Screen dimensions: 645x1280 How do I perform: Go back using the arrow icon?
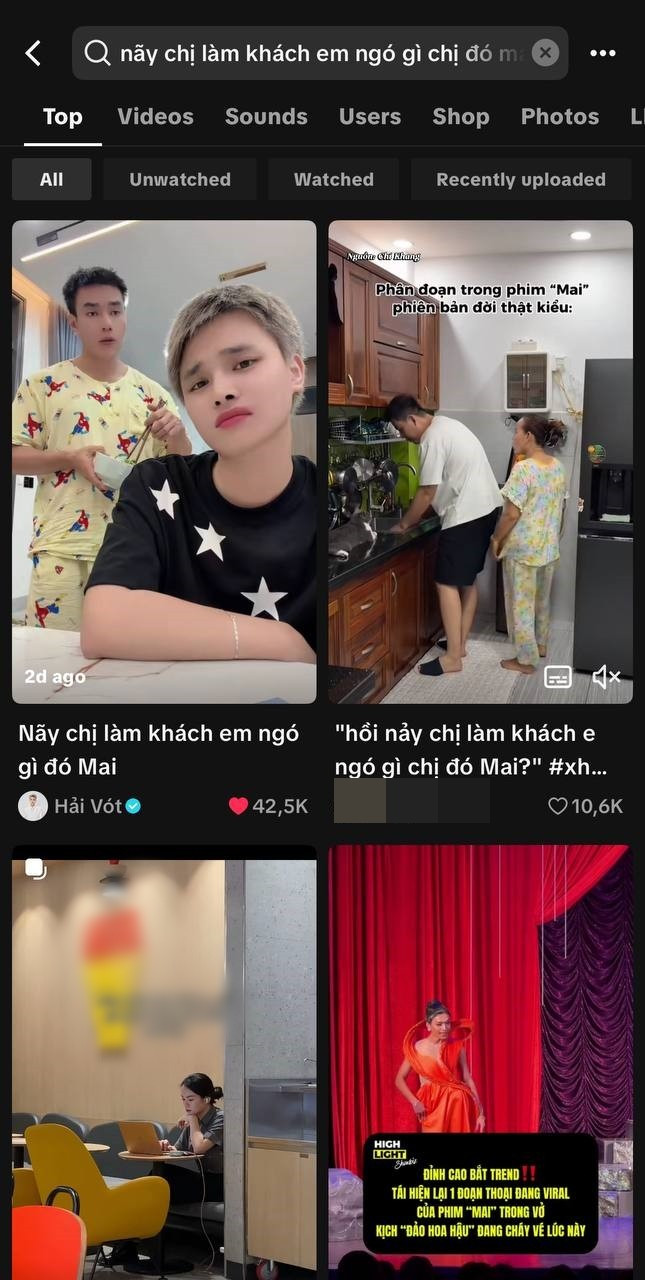pyautogui.click(x=33, y=53)
